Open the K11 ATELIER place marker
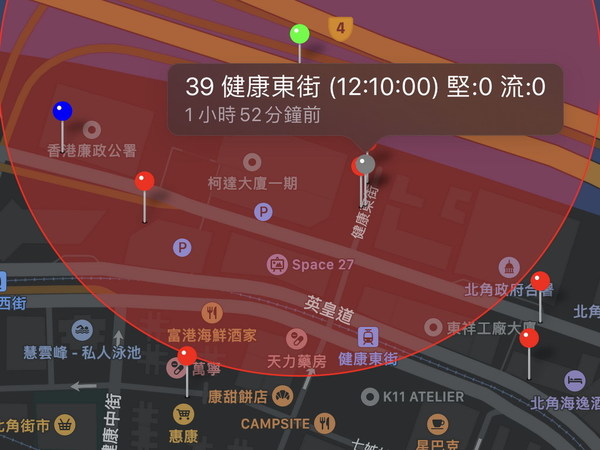This screenshot has width=600, height=450. click(x=370, y=396)
